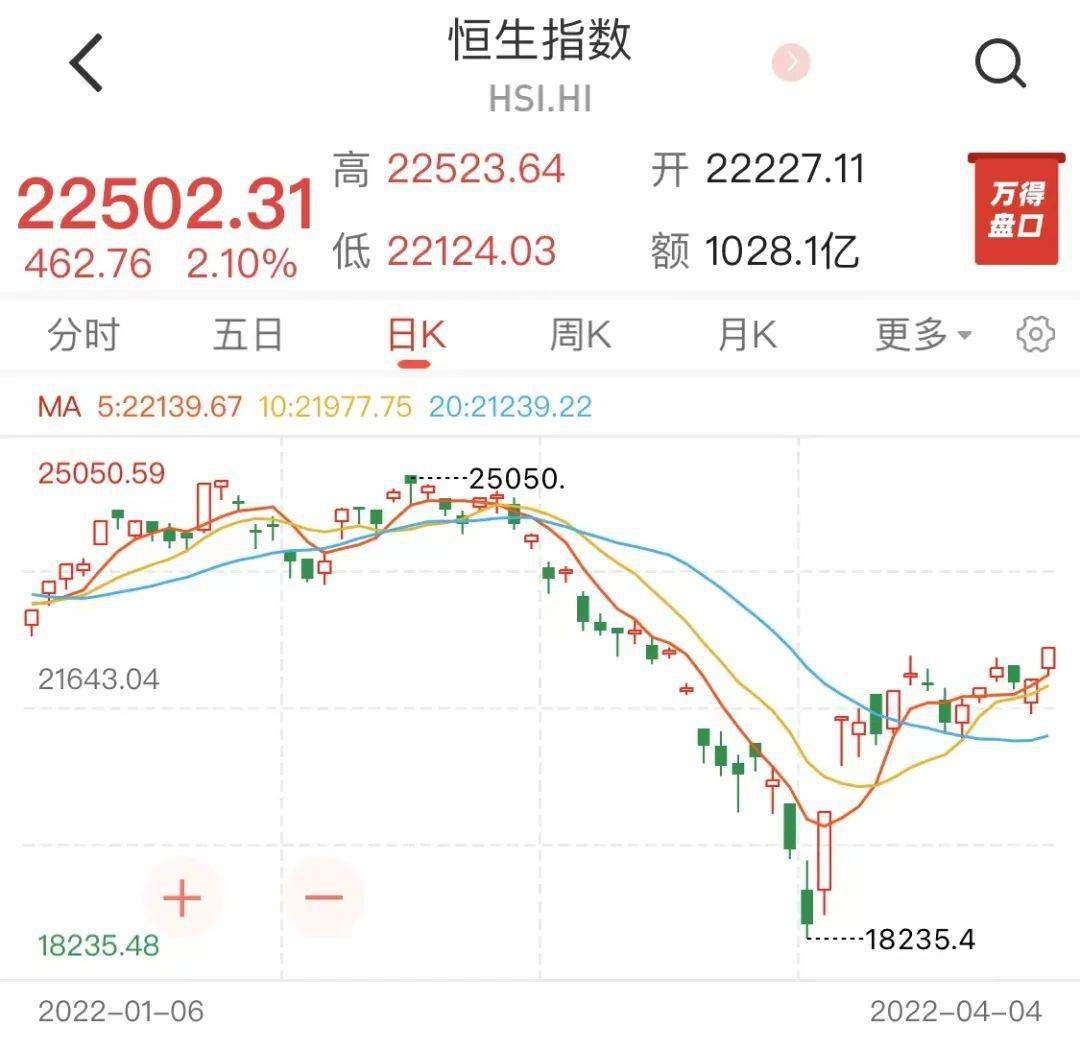The width and height of the screenshot is (1080, 1050).
Task: Switch to the 分时 chart tab
Action: coord(83,335)
